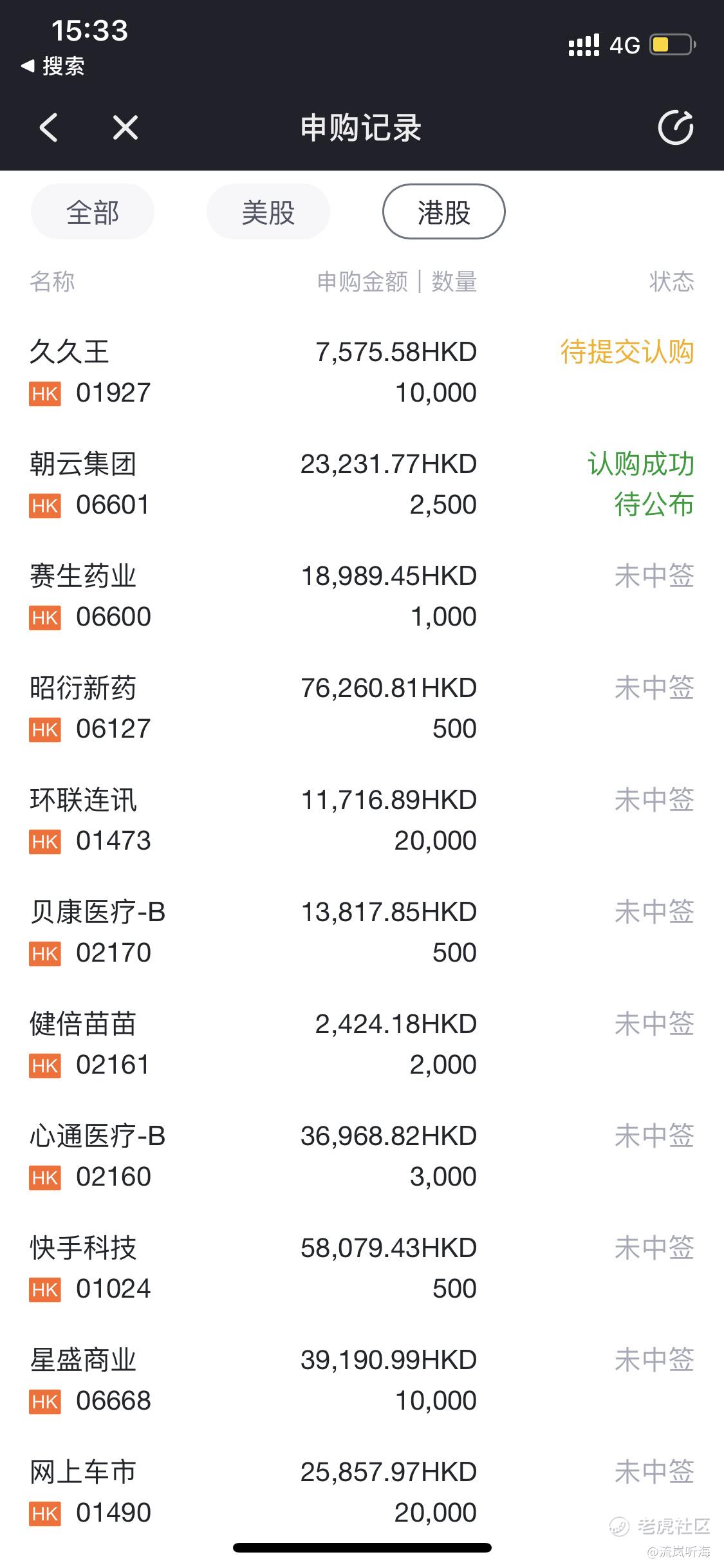724x1568 pixels.
Task: Open the 赛生药业 06600 record
Action: pos(362,596)
